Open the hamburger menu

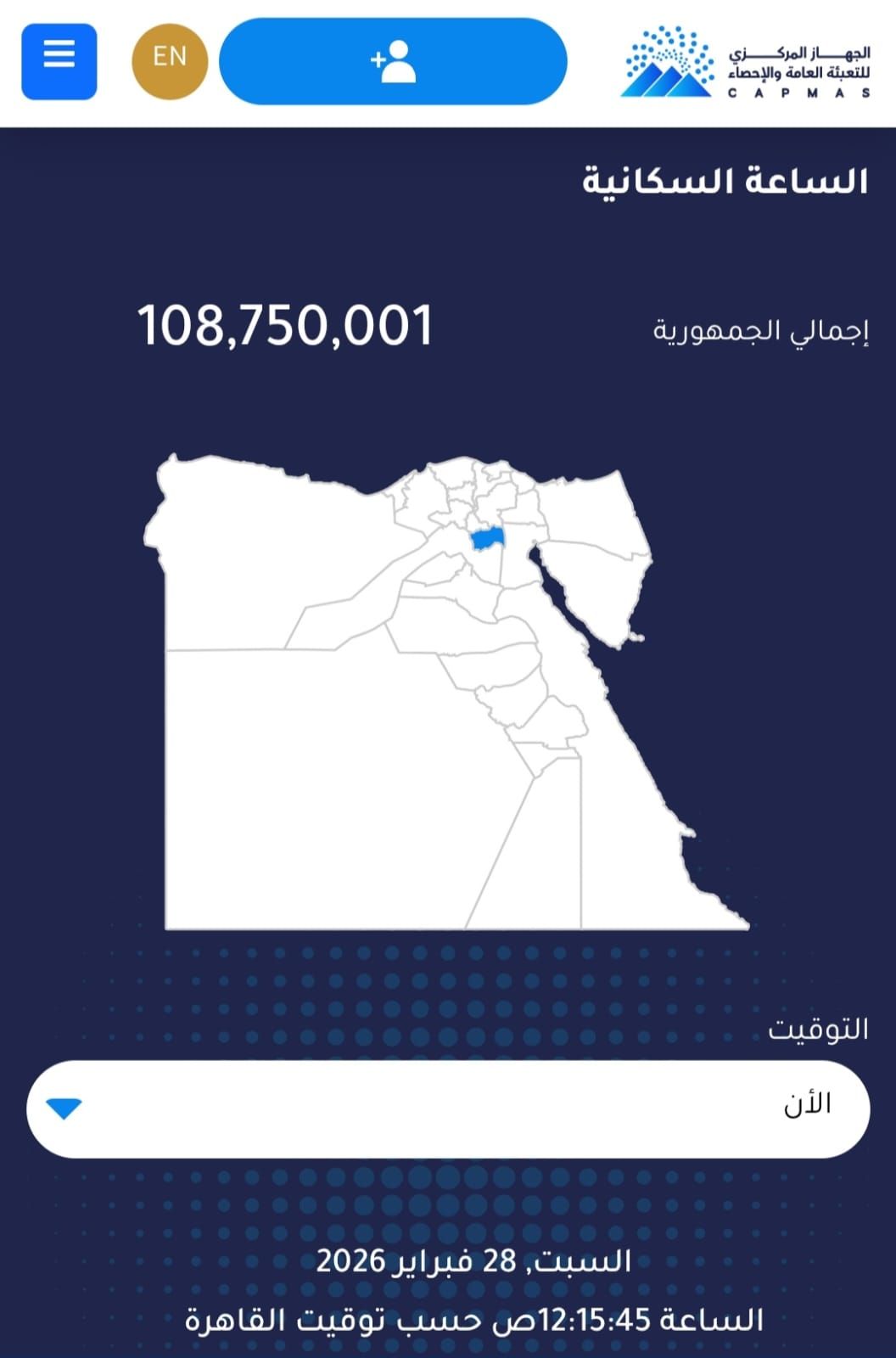pyautogui.click(x=59, y=61)
